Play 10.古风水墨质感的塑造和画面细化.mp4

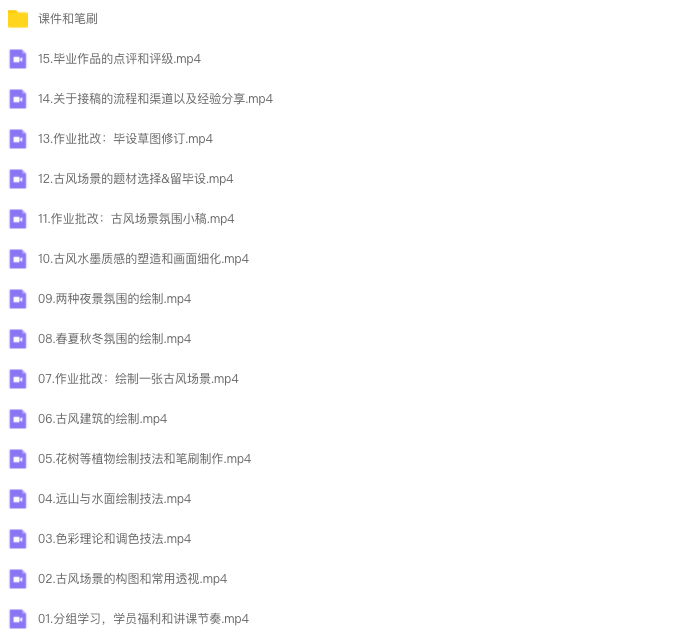(x=143, y=259)
